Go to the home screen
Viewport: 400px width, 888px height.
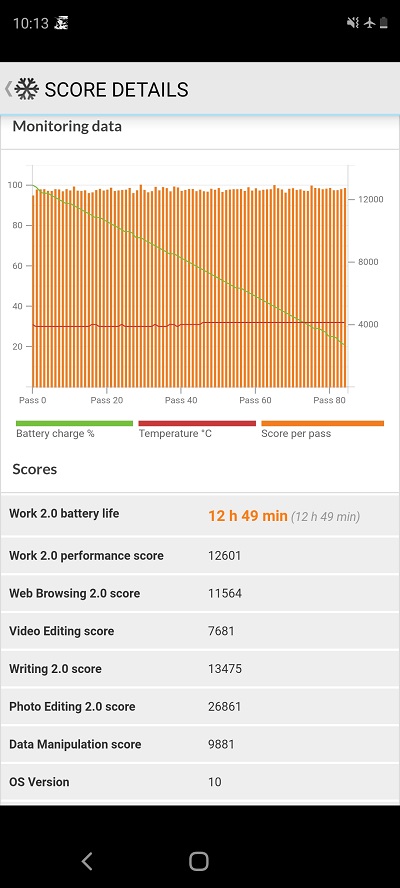[x=199, y=861]
